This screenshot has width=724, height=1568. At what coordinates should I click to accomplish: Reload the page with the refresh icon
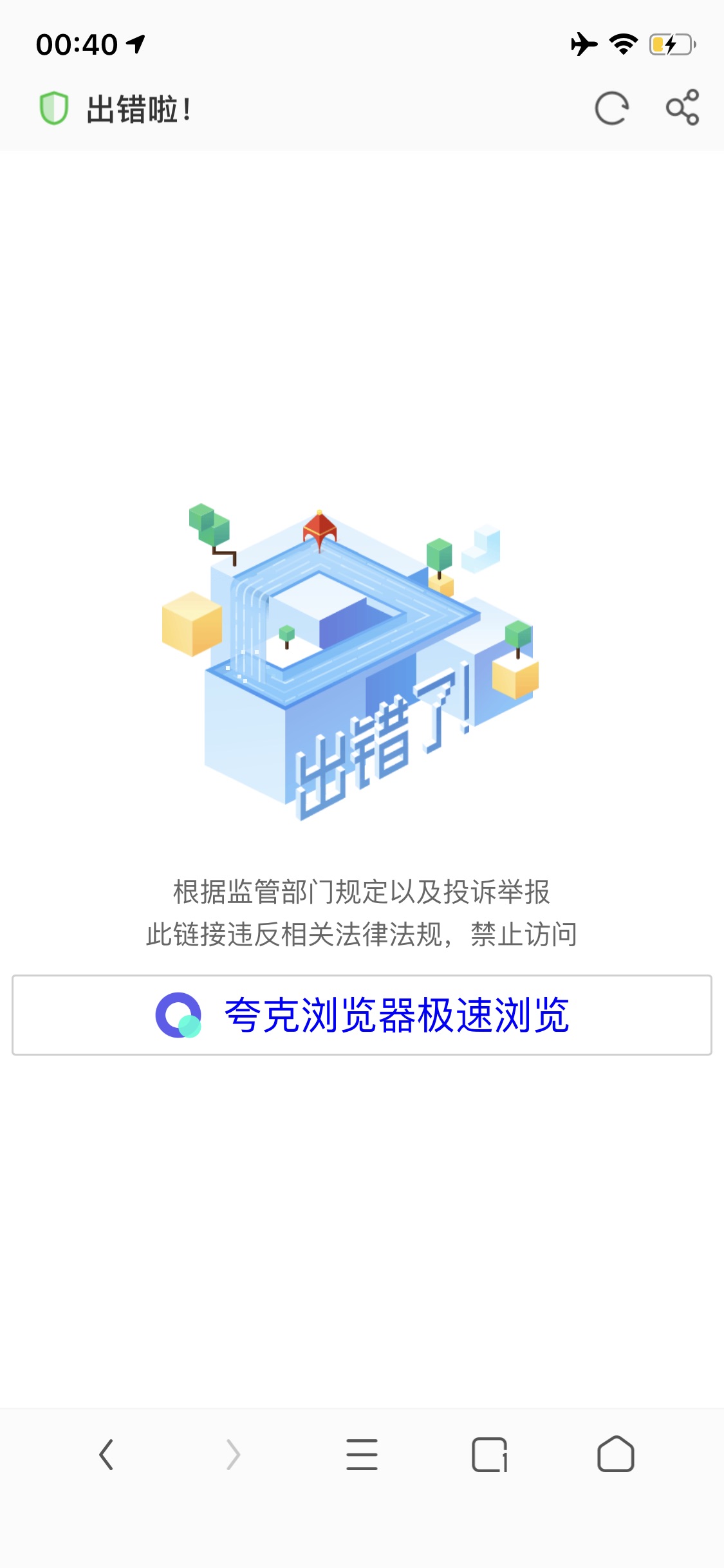point(611,108)
